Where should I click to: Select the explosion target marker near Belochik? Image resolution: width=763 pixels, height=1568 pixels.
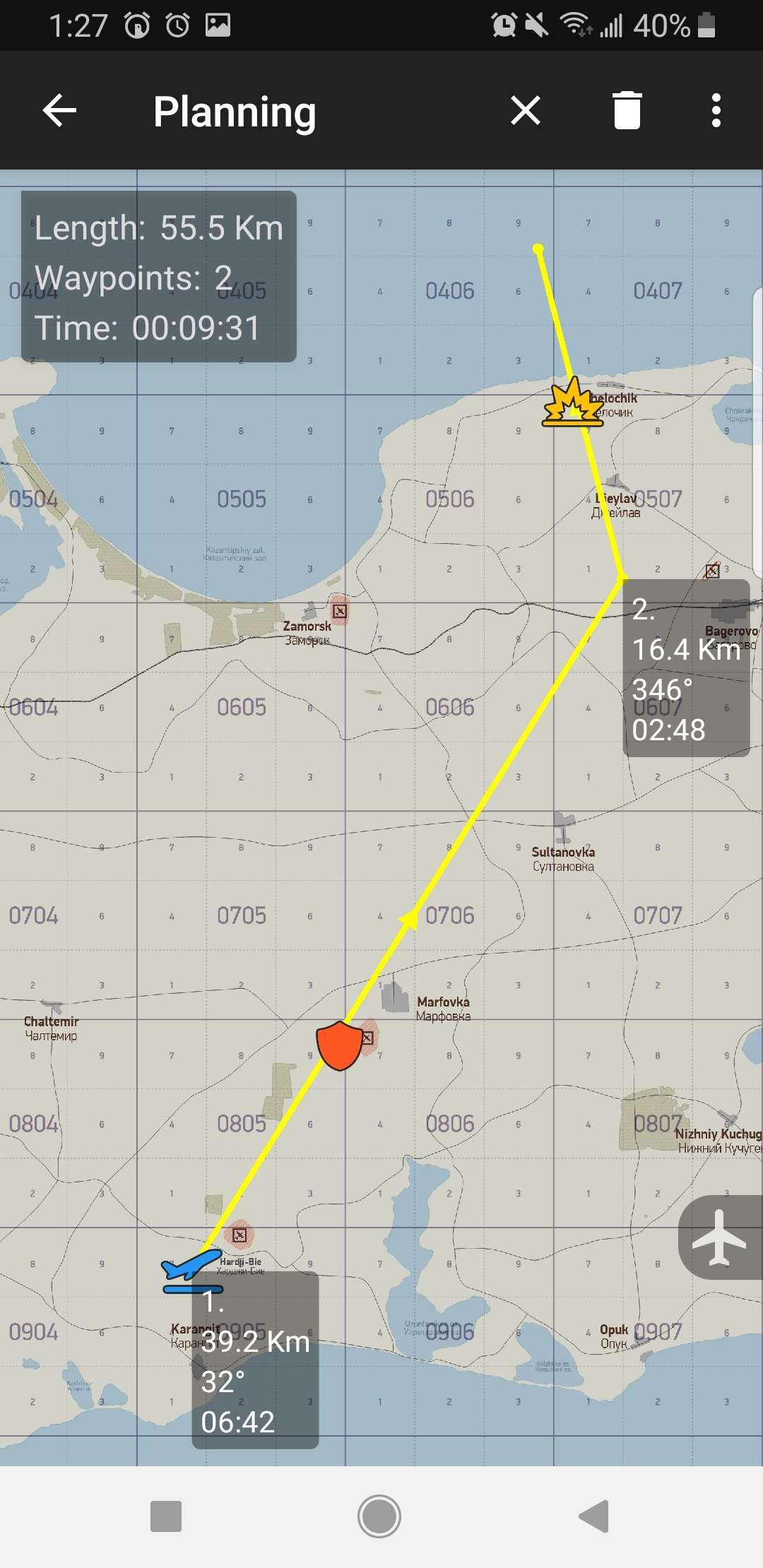click(x=571, y=403)
